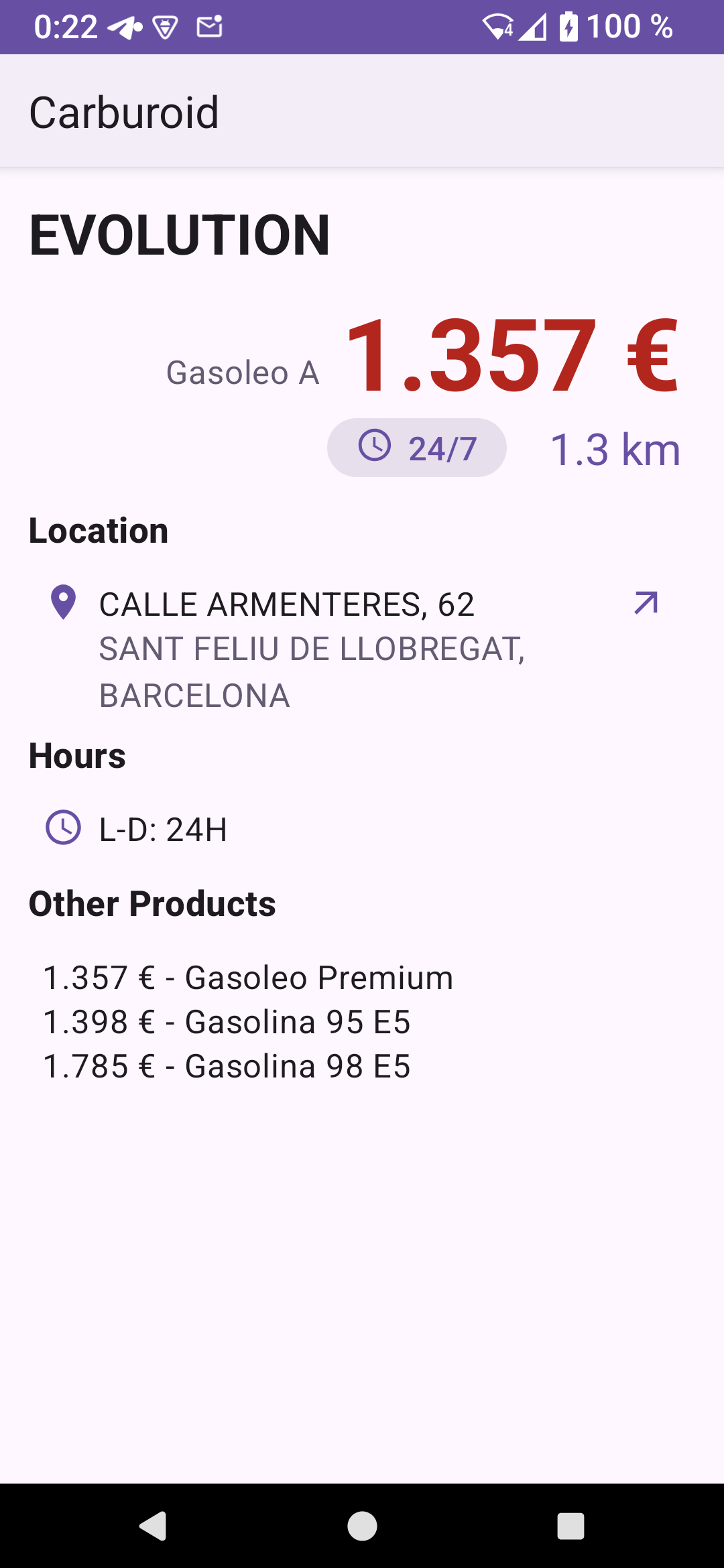Tap the external link arrow beside the address
Screen dimensions: 724x1568
(646, 603)
